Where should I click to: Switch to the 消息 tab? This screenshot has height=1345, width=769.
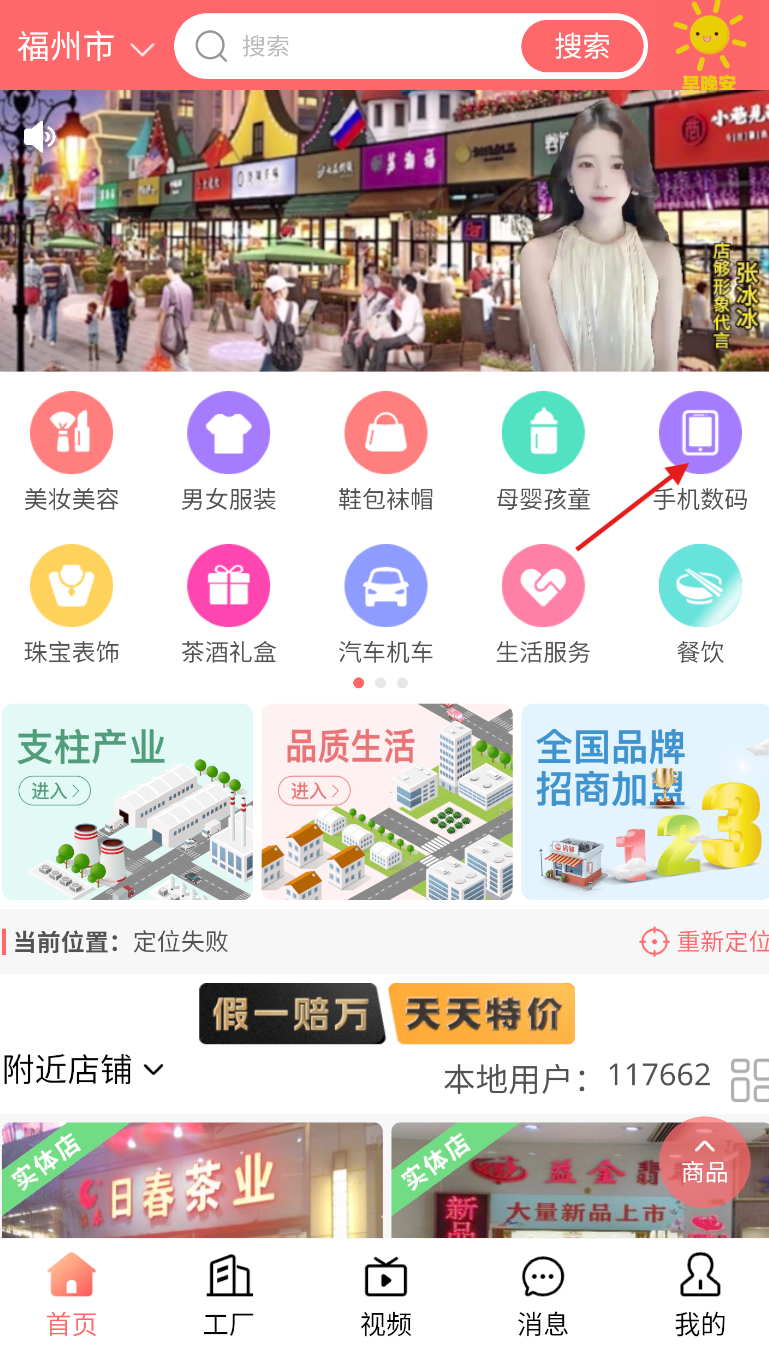coord(543,1296)
